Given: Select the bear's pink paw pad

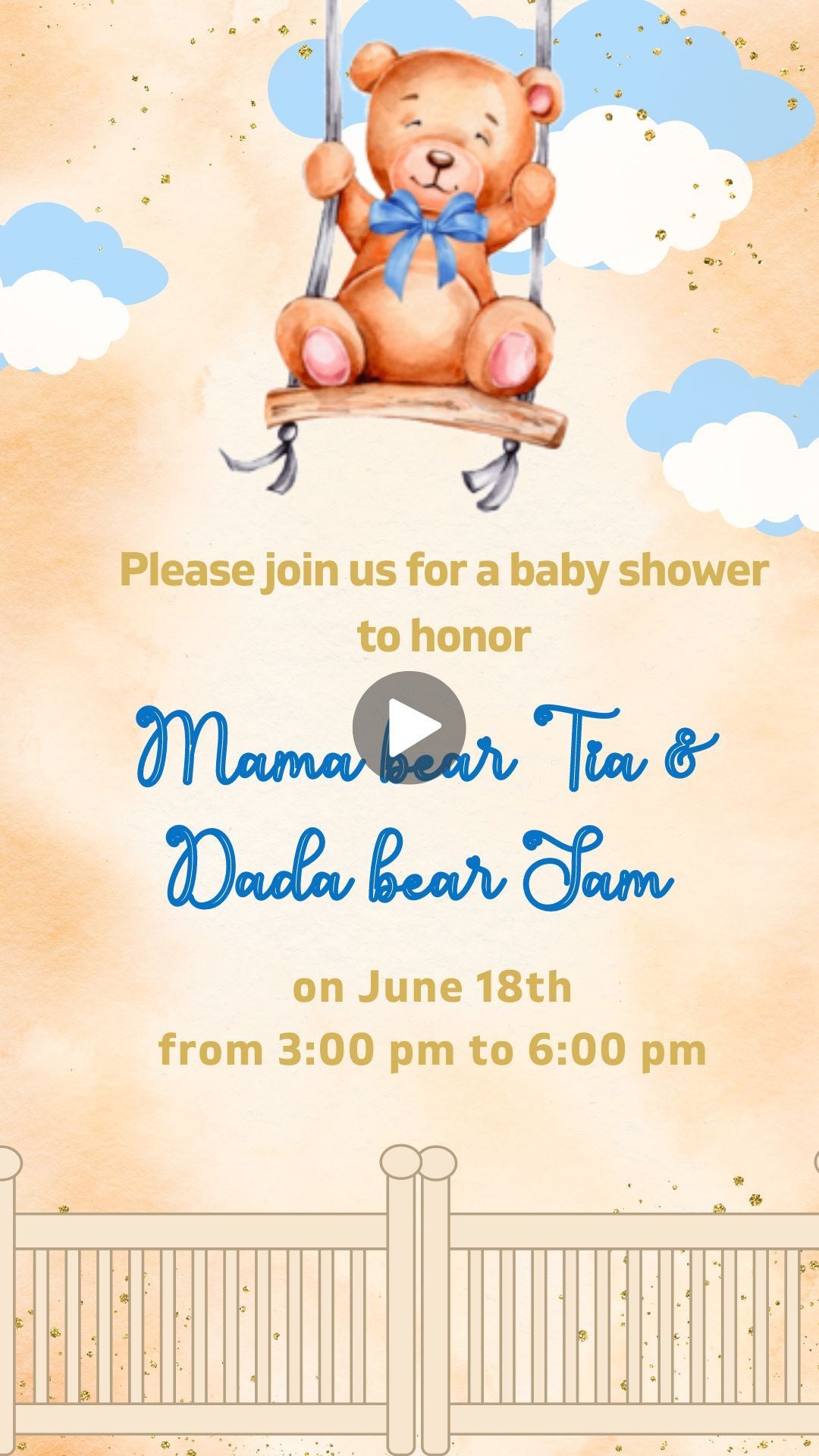Looking at the screenshot, I should (x=326, y=353).
